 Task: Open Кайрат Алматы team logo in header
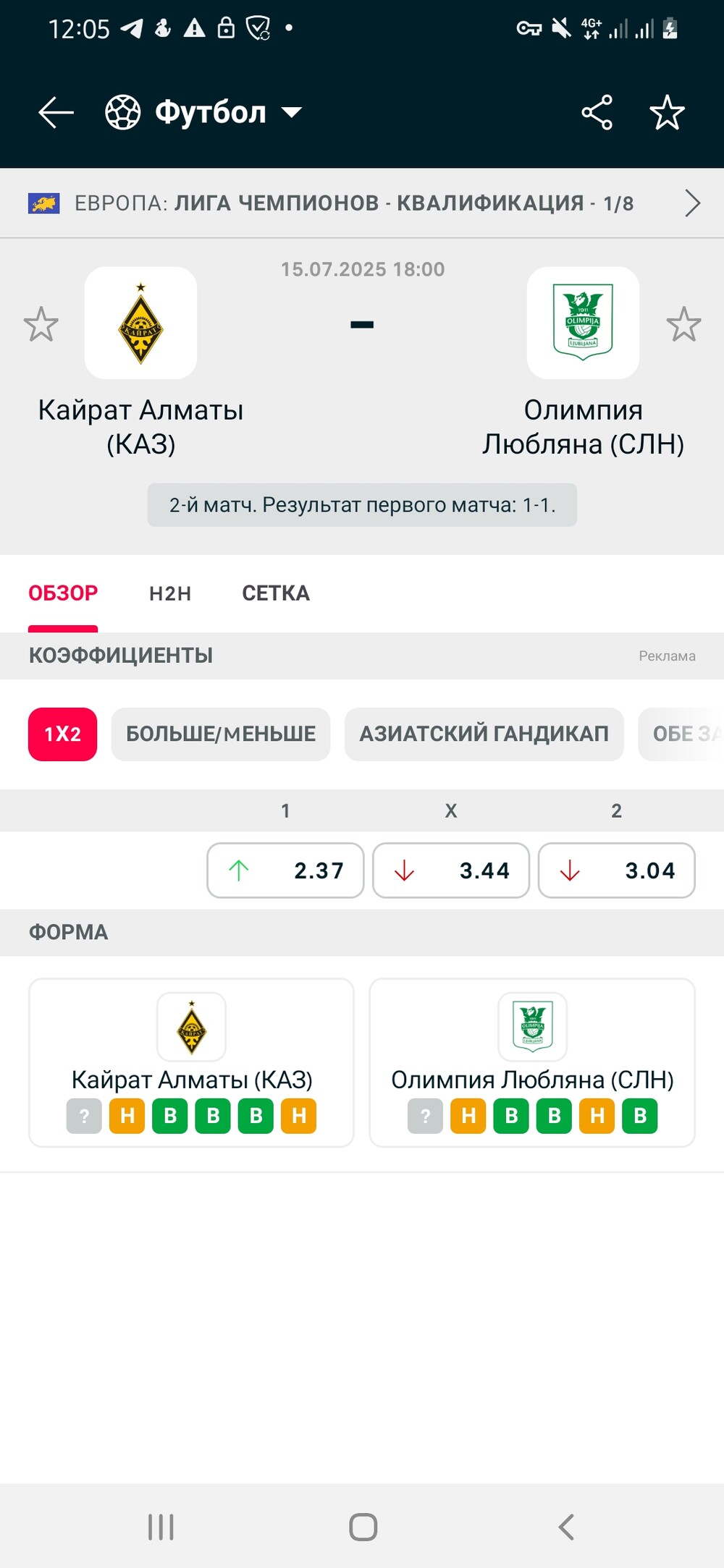tap(140, 323)
